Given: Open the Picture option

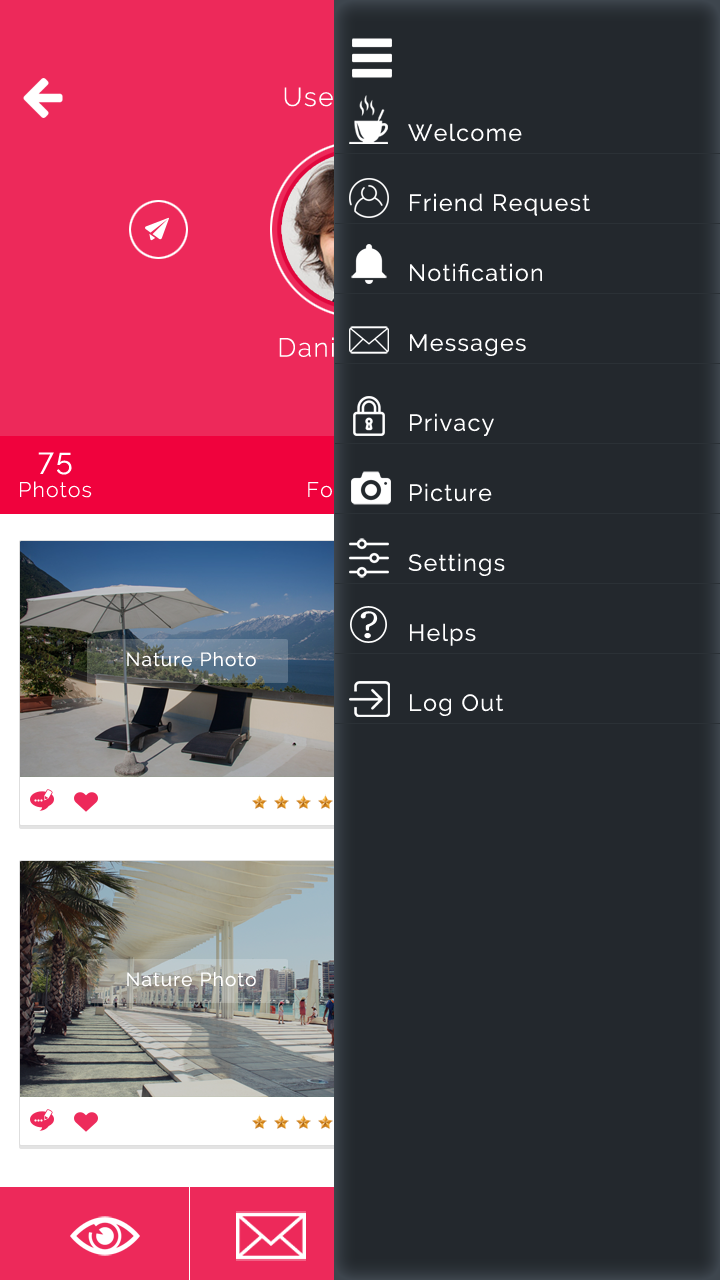Looking at the screenshot, I should (x=449, y=492).
